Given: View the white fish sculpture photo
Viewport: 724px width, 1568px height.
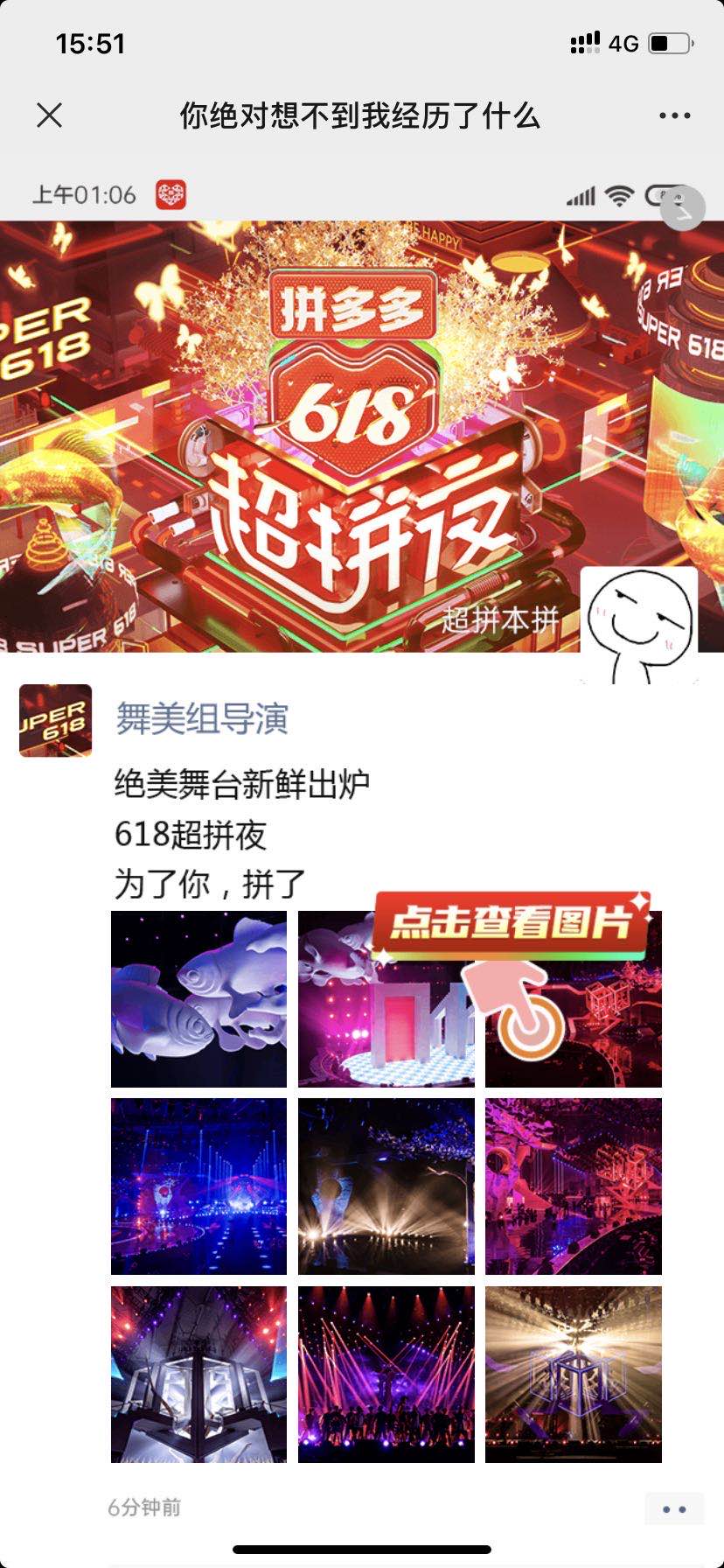Looking at the screenshot, I should [198, 999].
